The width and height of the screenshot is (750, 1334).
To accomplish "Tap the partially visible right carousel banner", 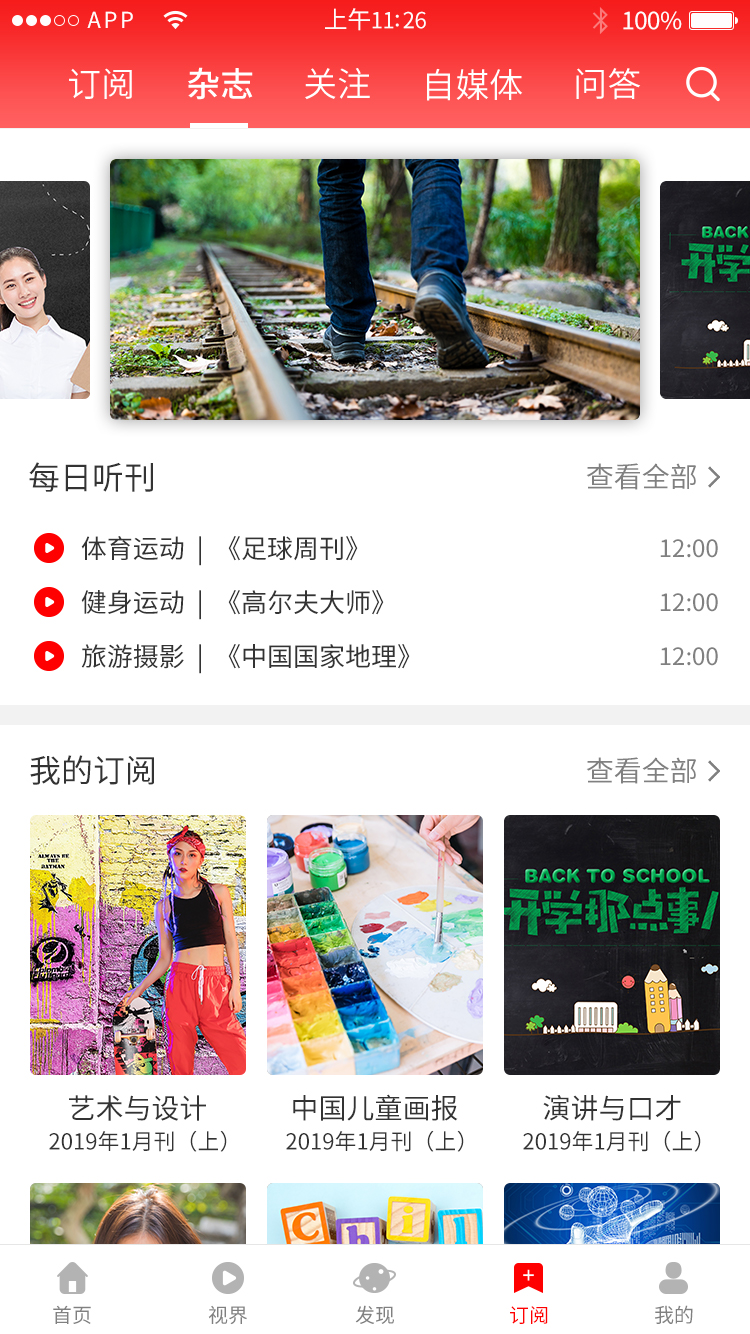I will tap(705, 289).
